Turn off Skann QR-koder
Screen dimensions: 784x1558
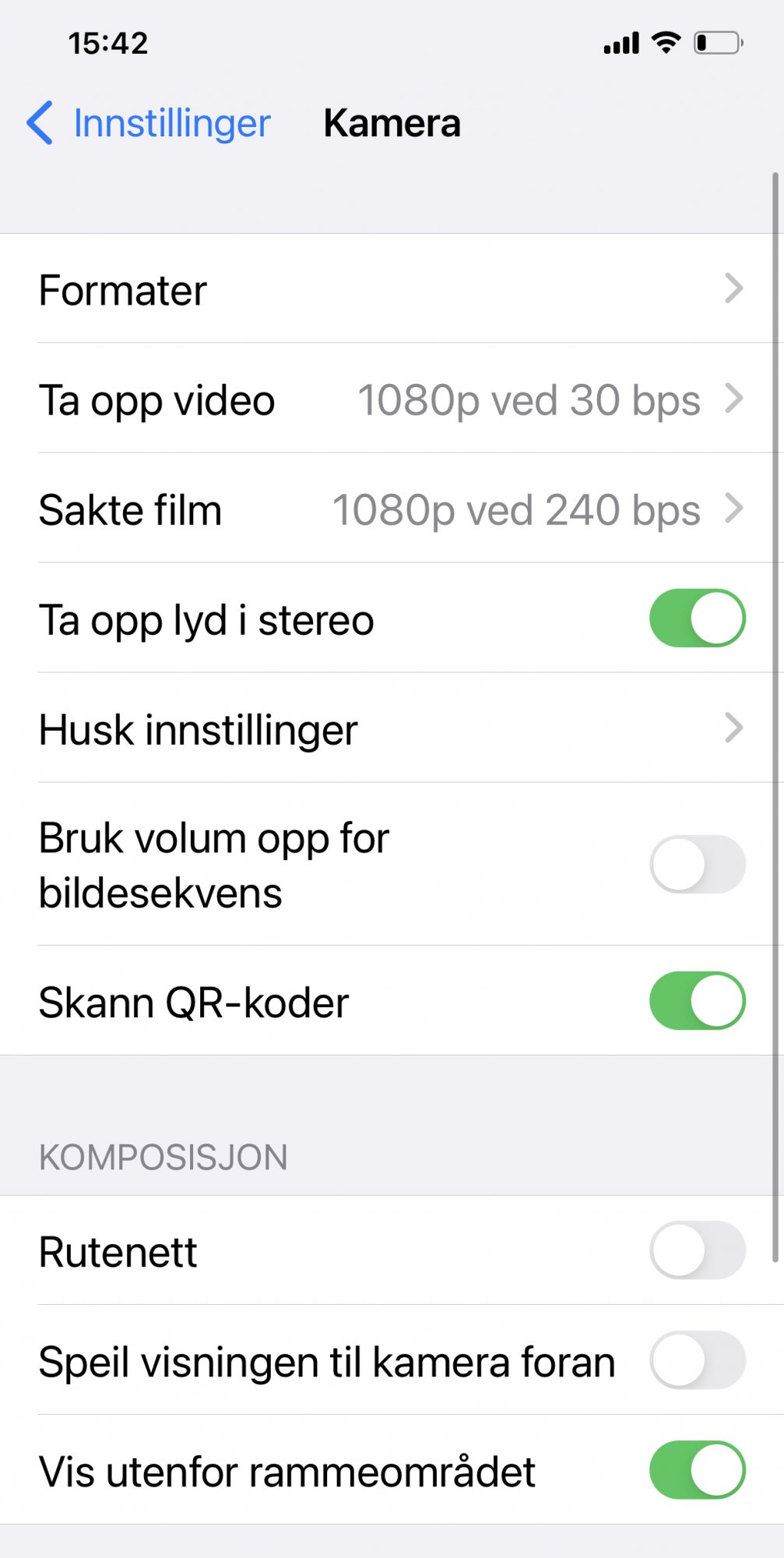pyautogui.click(x=697, y=1001)
